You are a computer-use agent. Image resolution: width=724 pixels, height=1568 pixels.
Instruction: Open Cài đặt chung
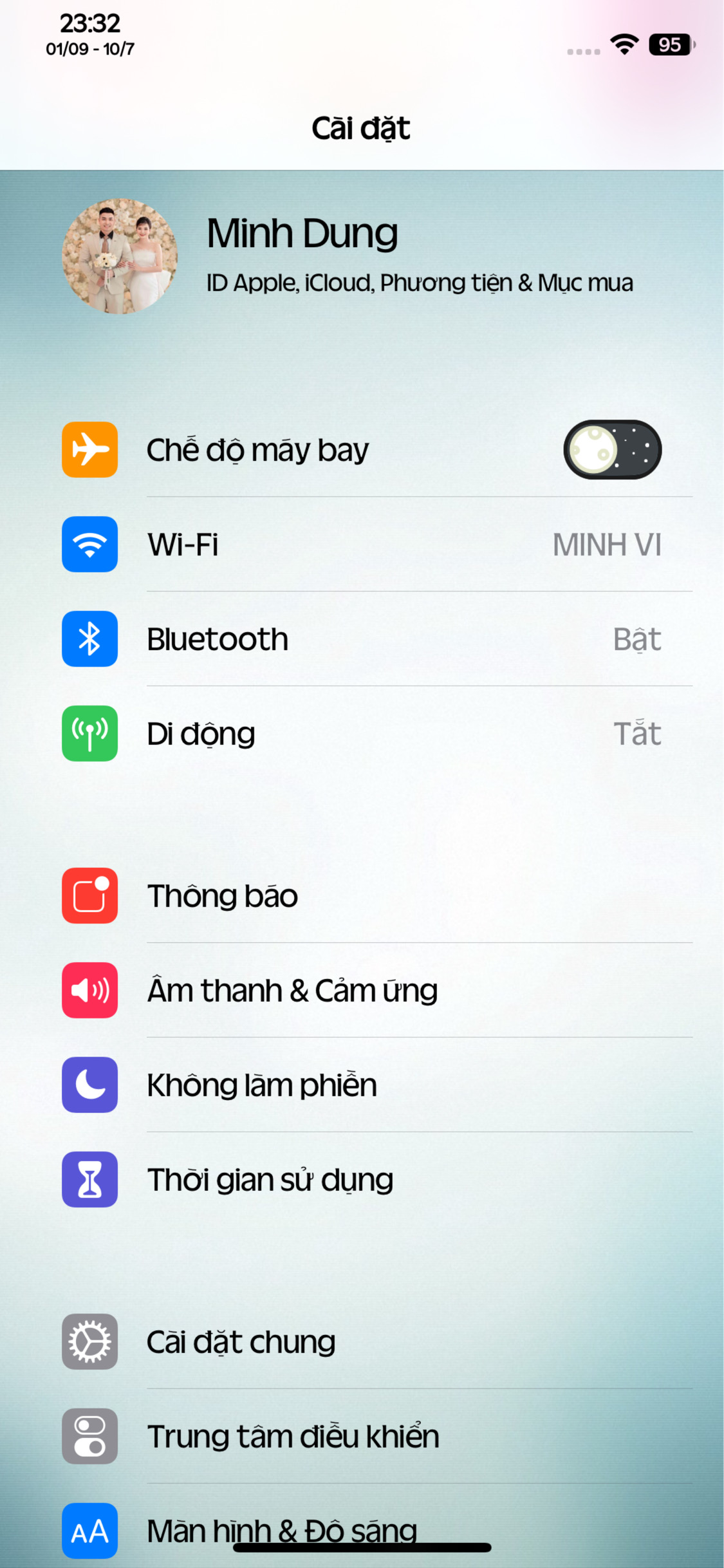coord(360,1342)
